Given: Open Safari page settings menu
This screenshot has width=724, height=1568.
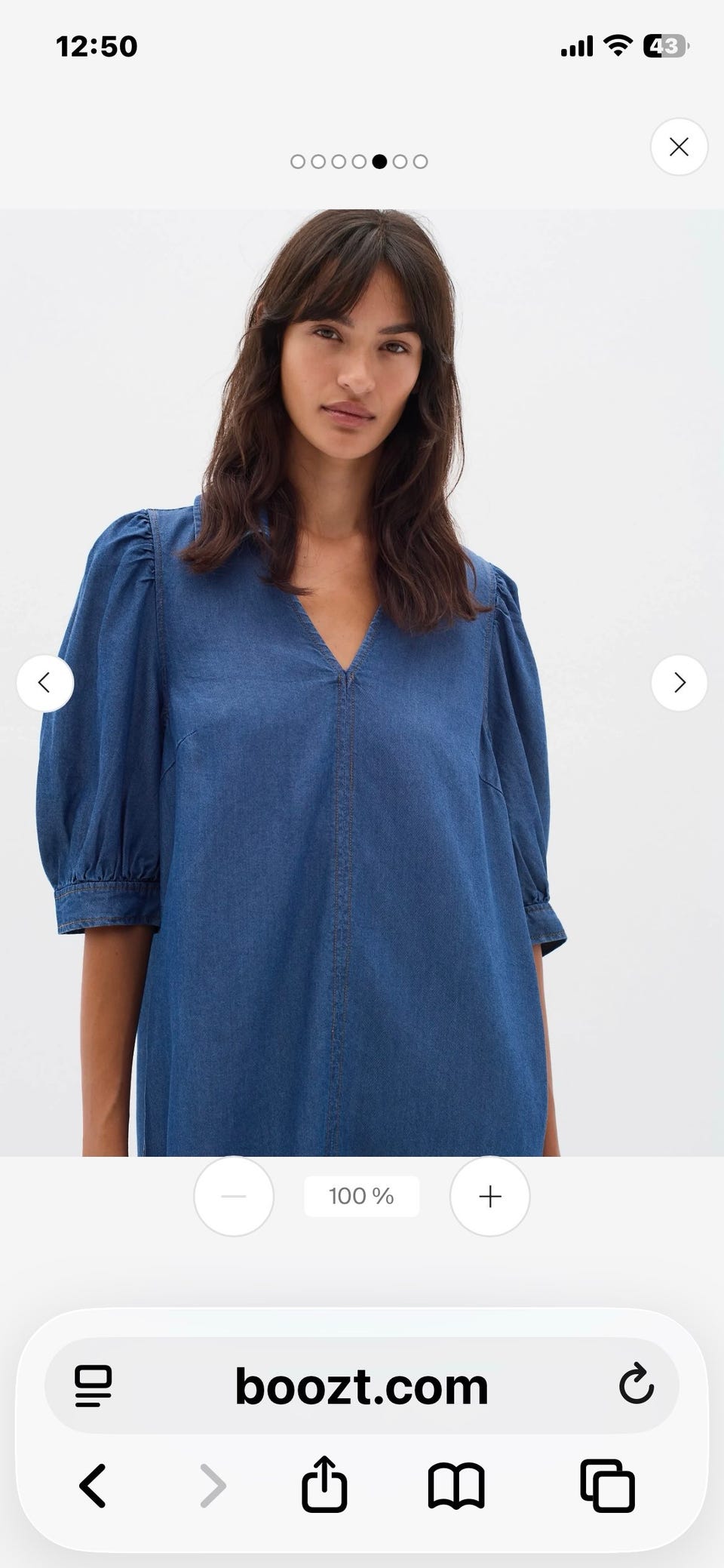Looking at the screenshot, I should [x=94, y=1386].
